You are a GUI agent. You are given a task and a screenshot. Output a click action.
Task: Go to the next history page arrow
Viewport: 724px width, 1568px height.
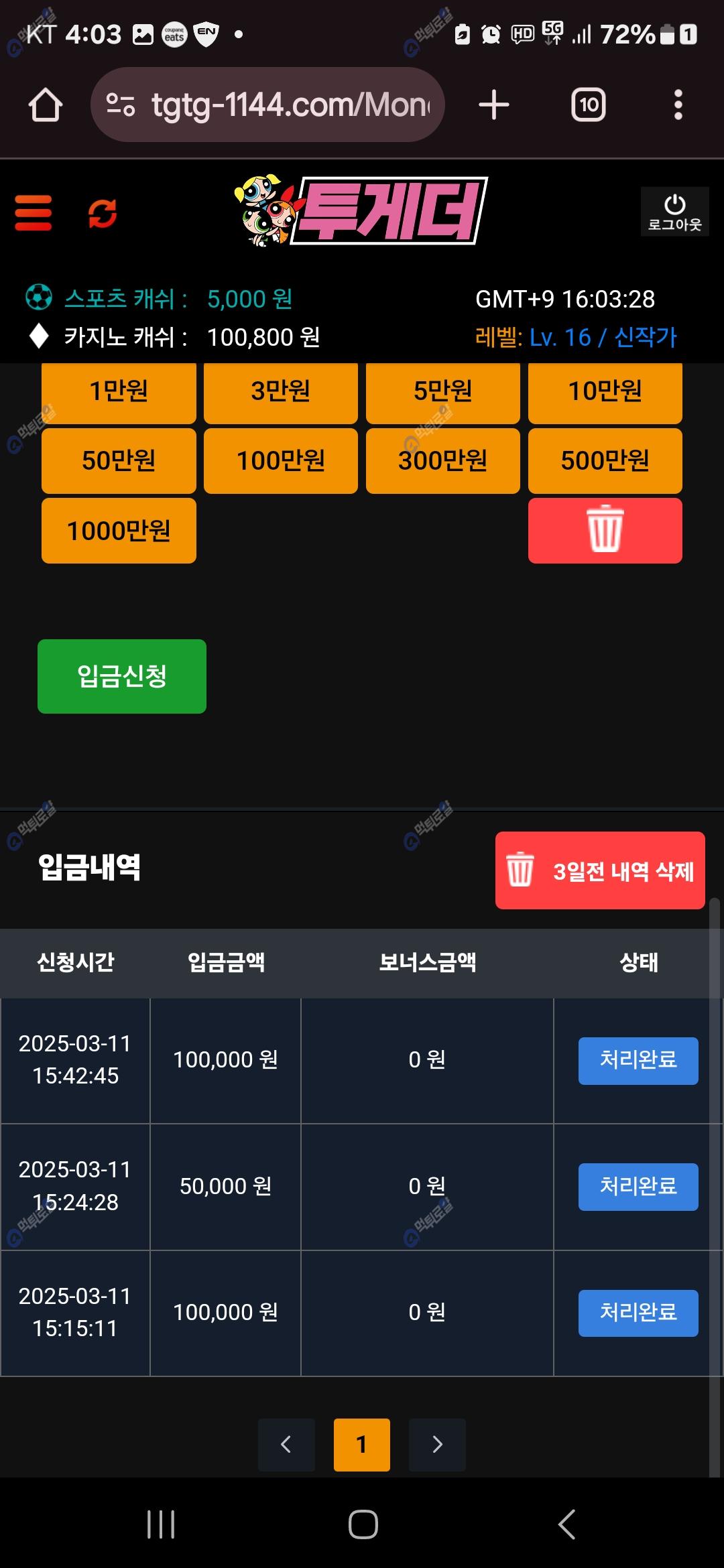click(437, 1445)
